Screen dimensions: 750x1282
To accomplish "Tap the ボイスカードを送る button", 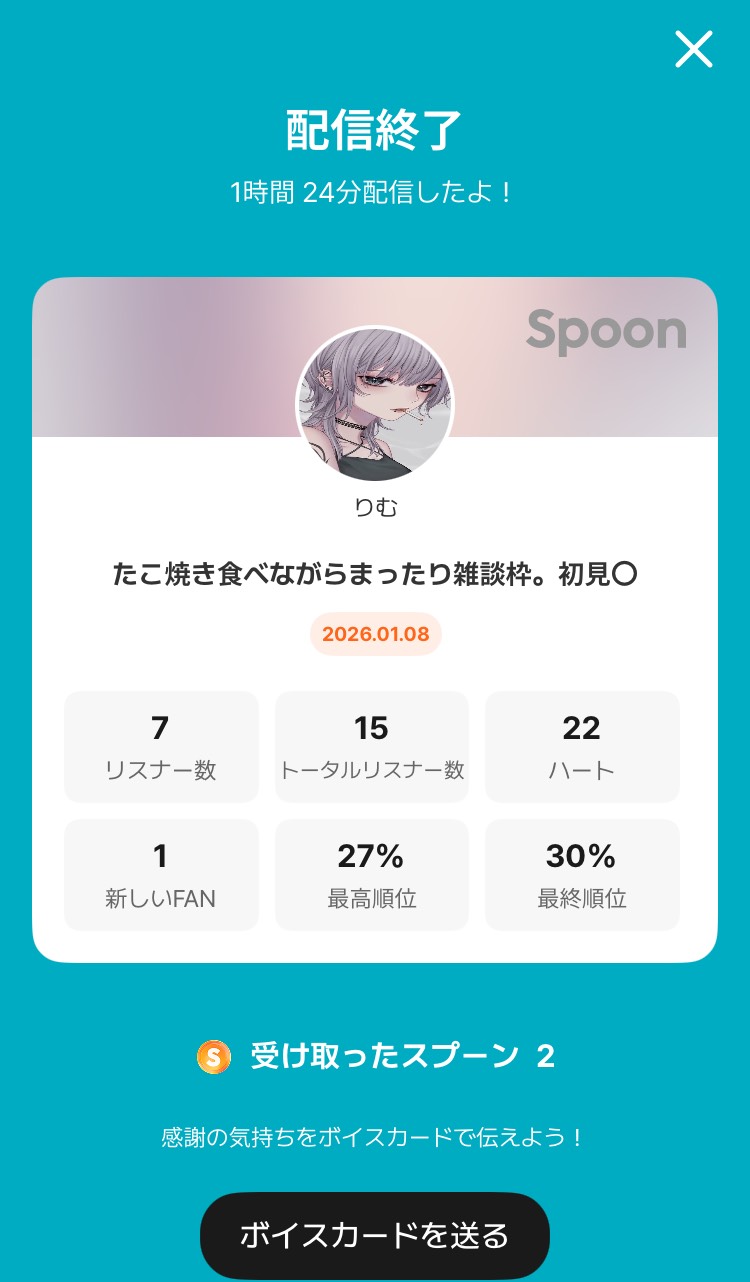I will point(375,1235).
